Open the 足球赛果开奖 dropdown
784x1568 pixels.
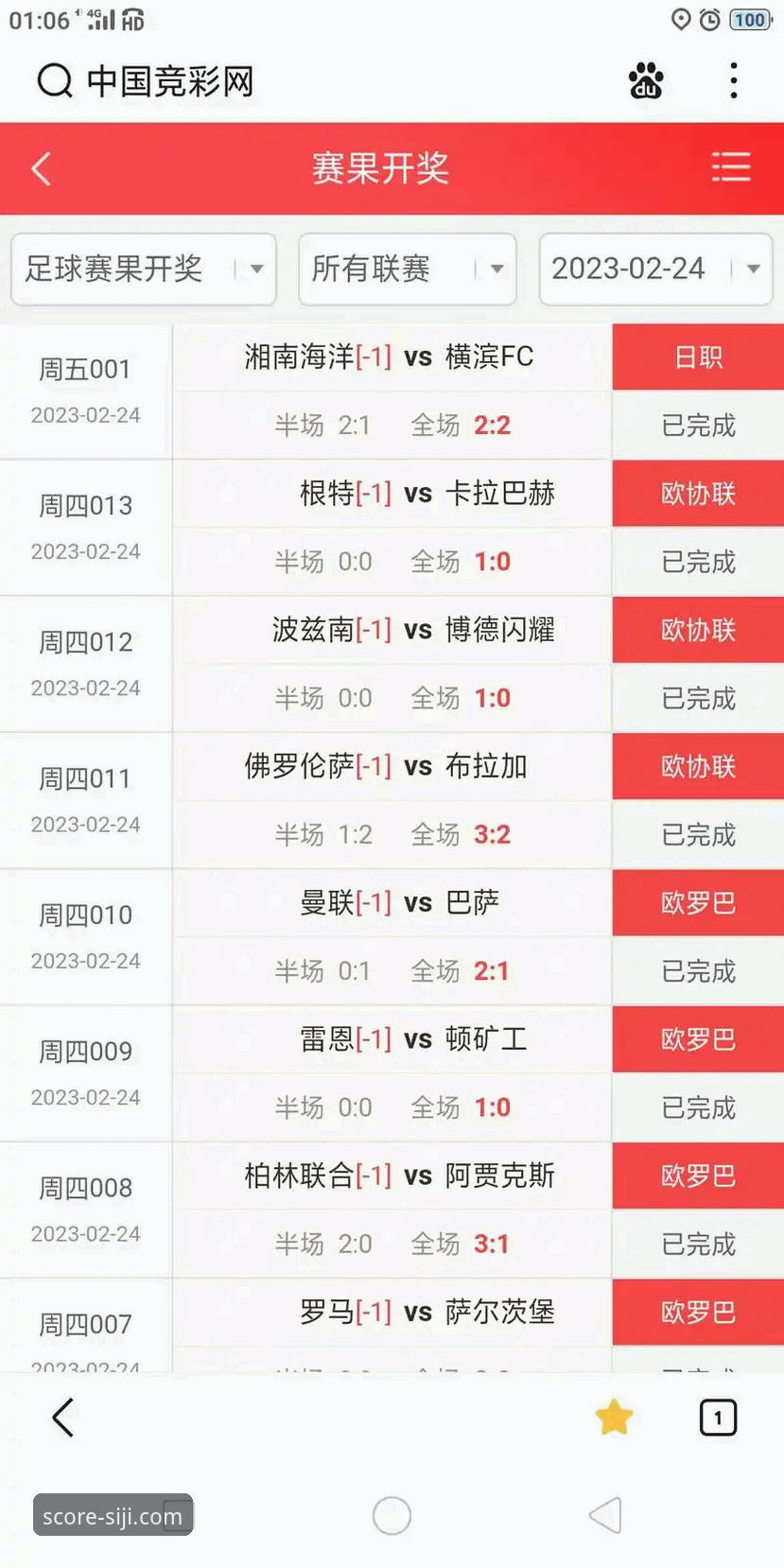[x=143, y=270]
